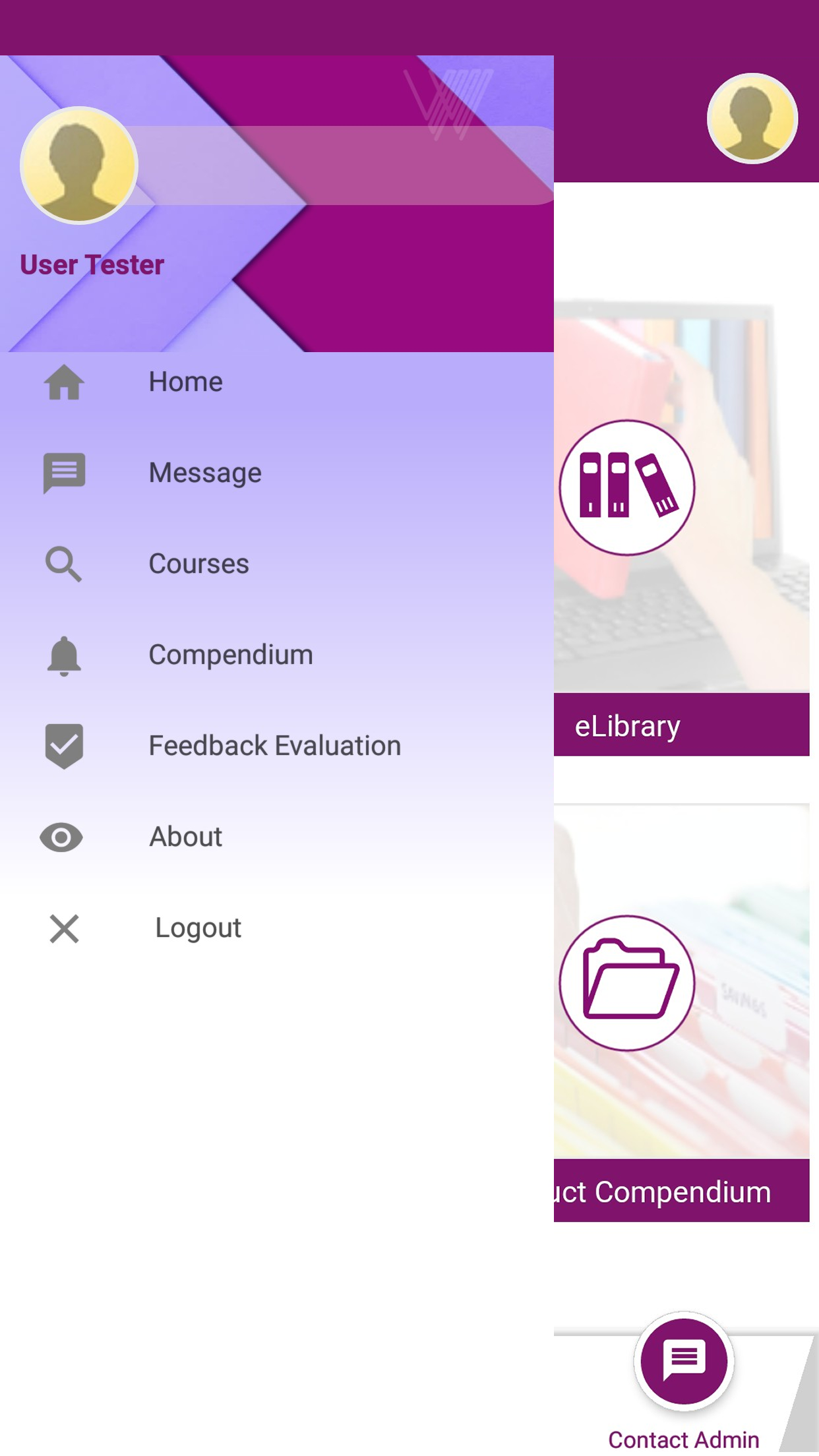Choose Message in the side menu
819x1456 pixels.
204,472
